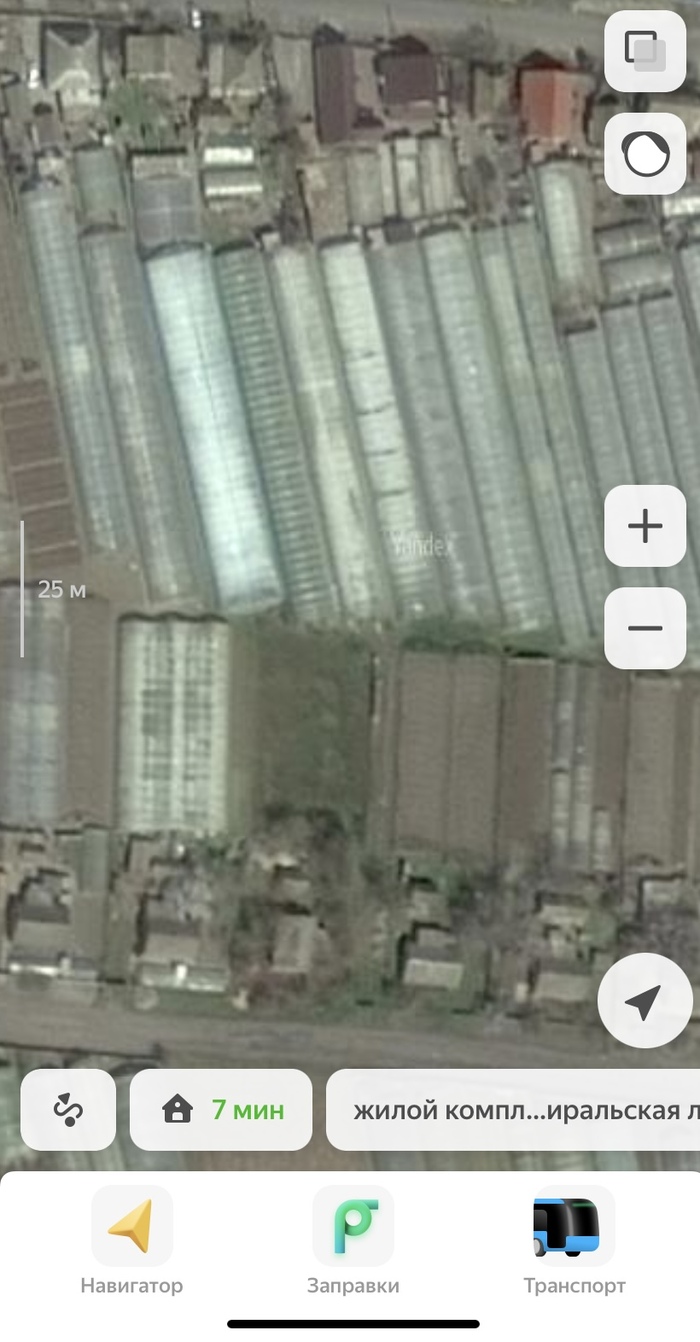Zoom in with the plus button
Viewport: 700px width, 1342px height.
(645, 526)
